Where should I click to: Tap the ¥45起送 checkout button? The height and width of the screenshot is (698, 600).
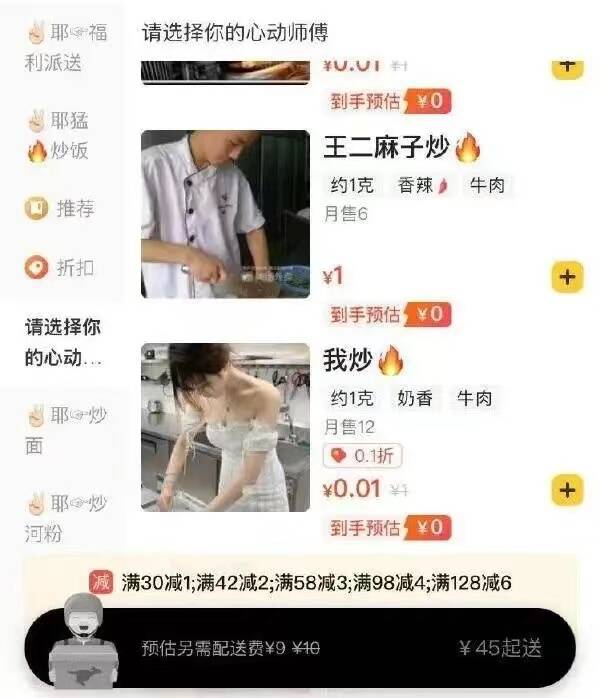pos(500,648)
